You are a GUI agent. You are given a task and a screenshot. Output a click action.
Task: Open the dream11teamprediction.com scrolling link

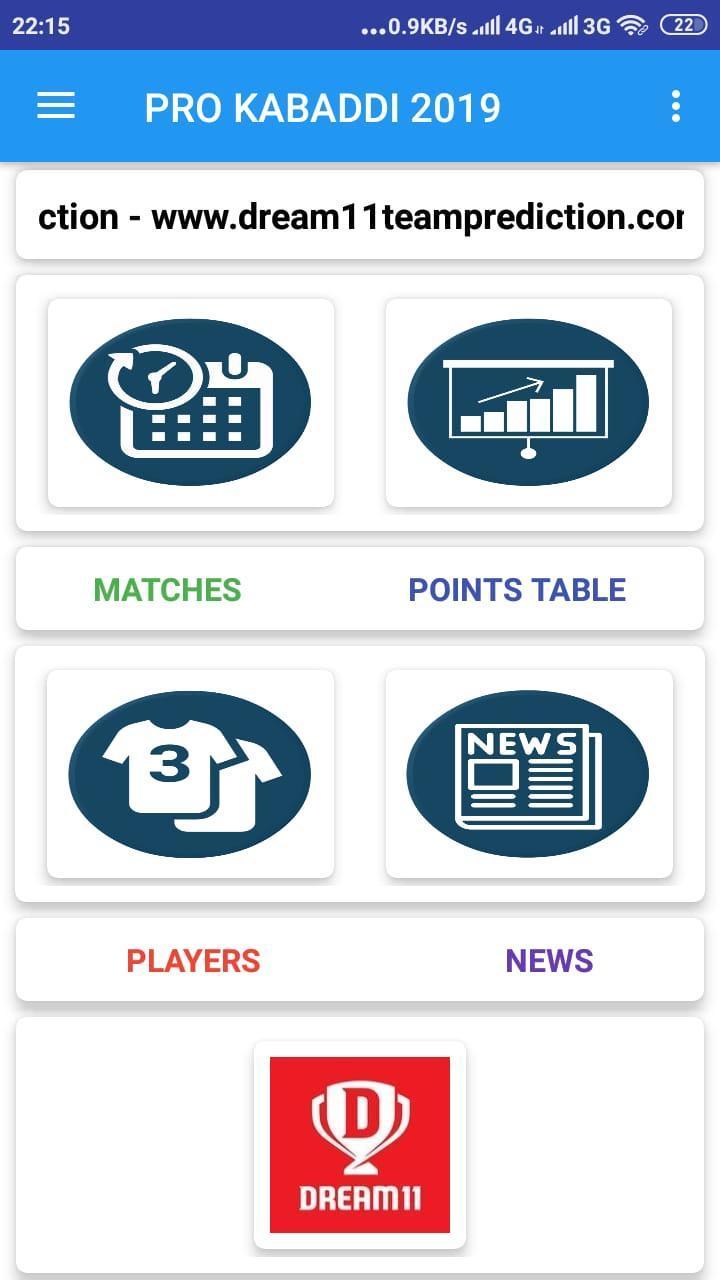[x=360, y=215]
